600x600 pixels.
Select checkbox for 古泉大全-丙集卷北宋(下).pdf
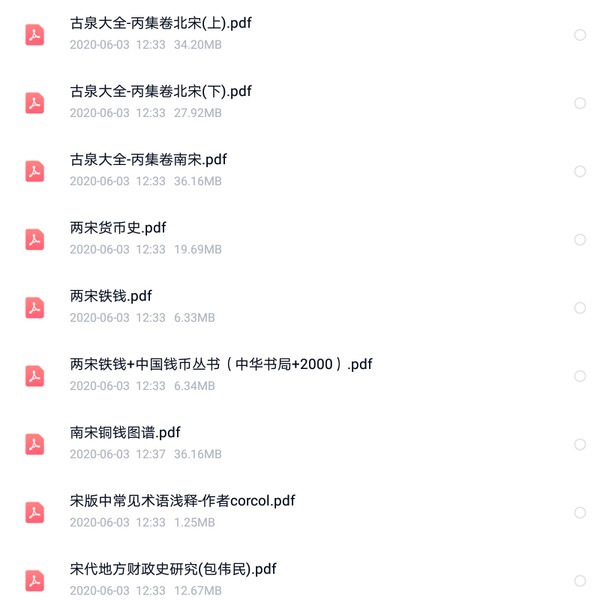(580, 103)
